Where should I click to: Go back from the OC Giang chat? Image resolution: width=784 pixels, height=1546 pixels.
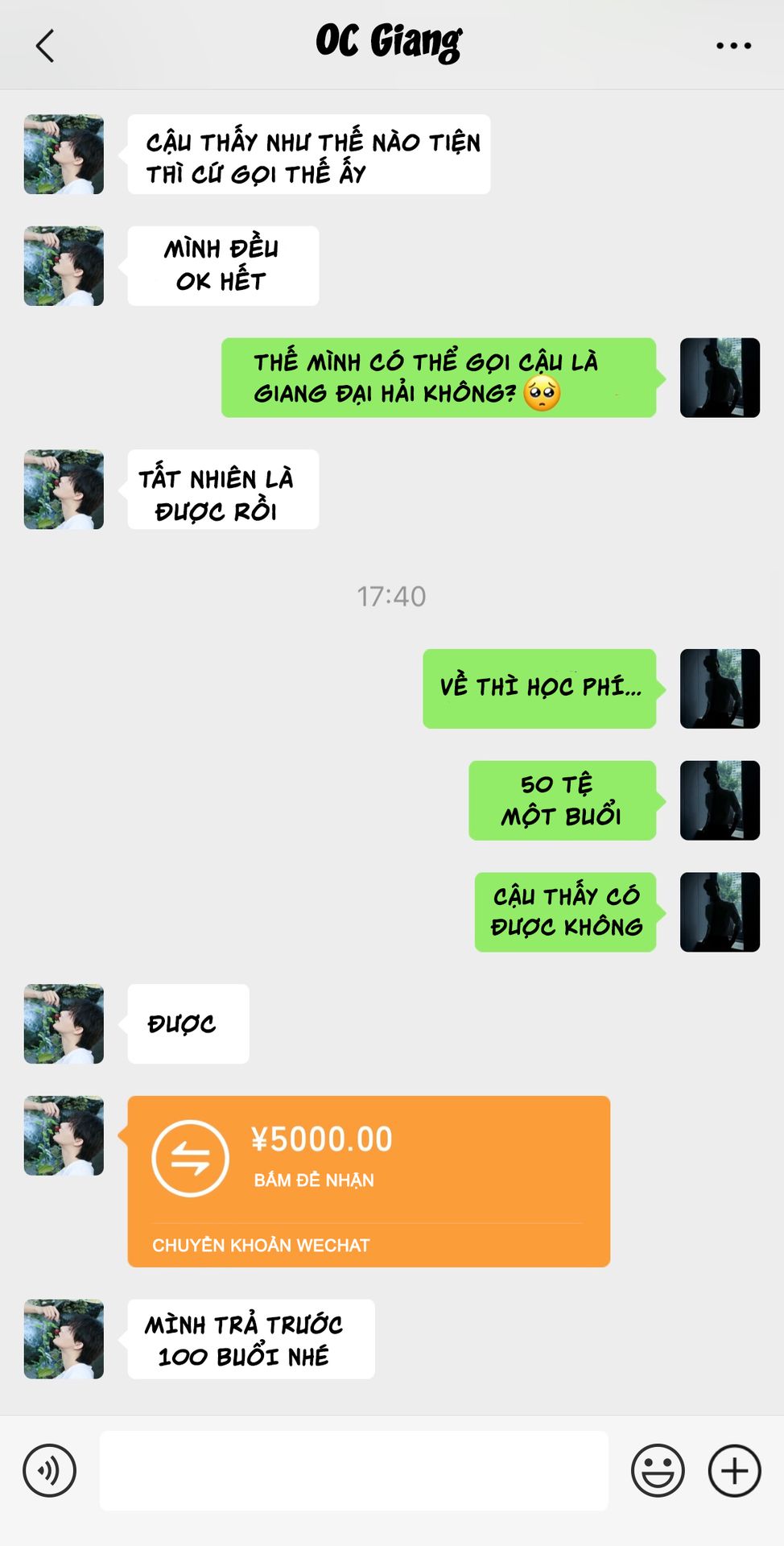46,46
